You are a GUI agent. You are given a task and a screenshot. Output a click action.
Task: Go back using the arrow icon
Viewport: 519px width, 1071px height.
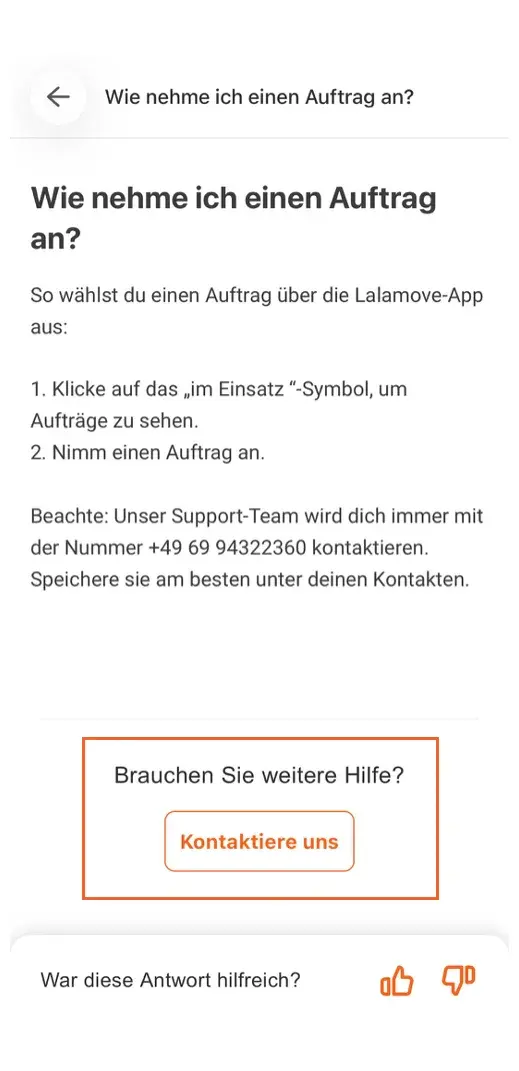[58, 97]
